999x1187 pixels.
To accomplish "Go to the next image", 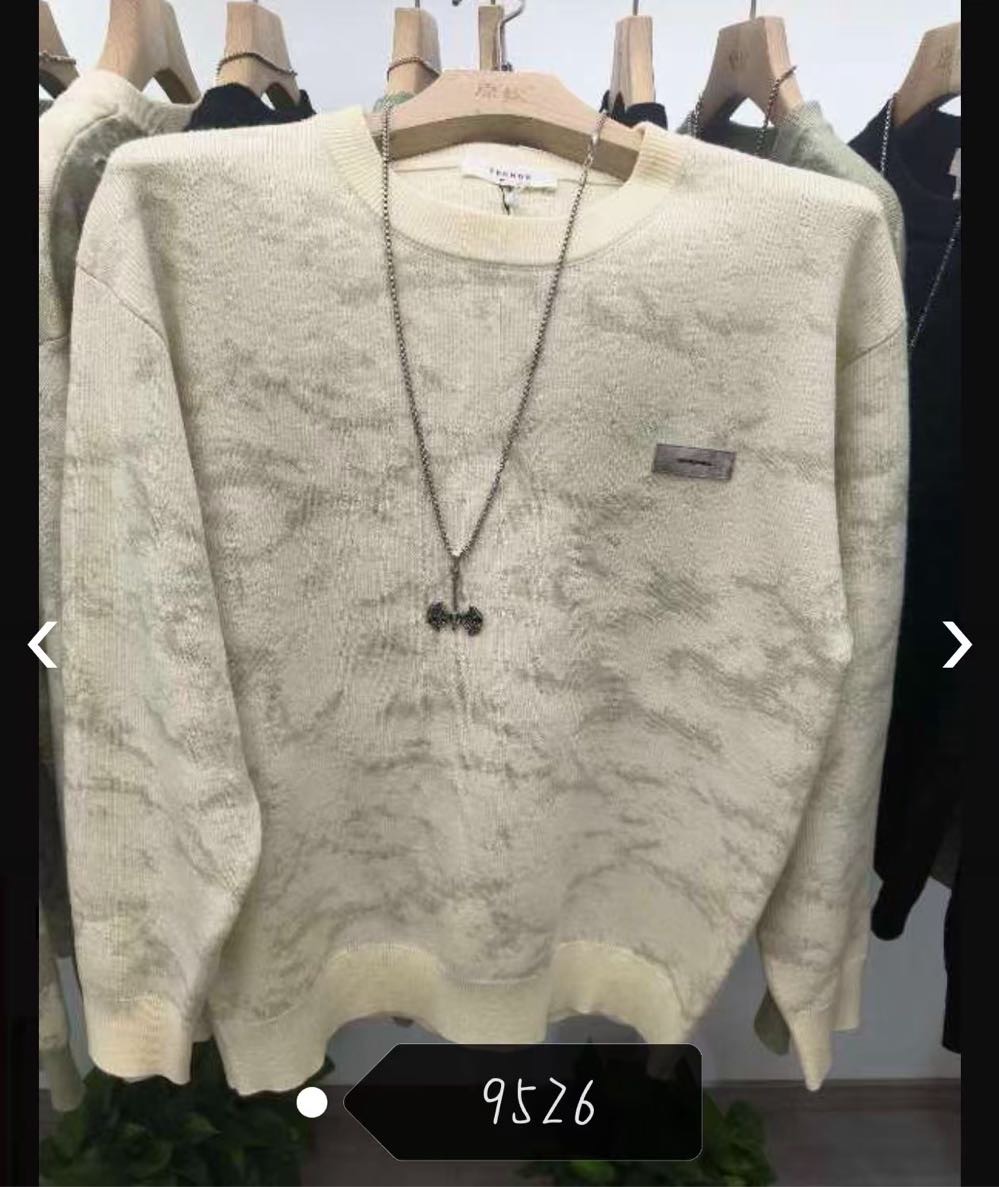I will pyautogui.click(x=956, y=645).
